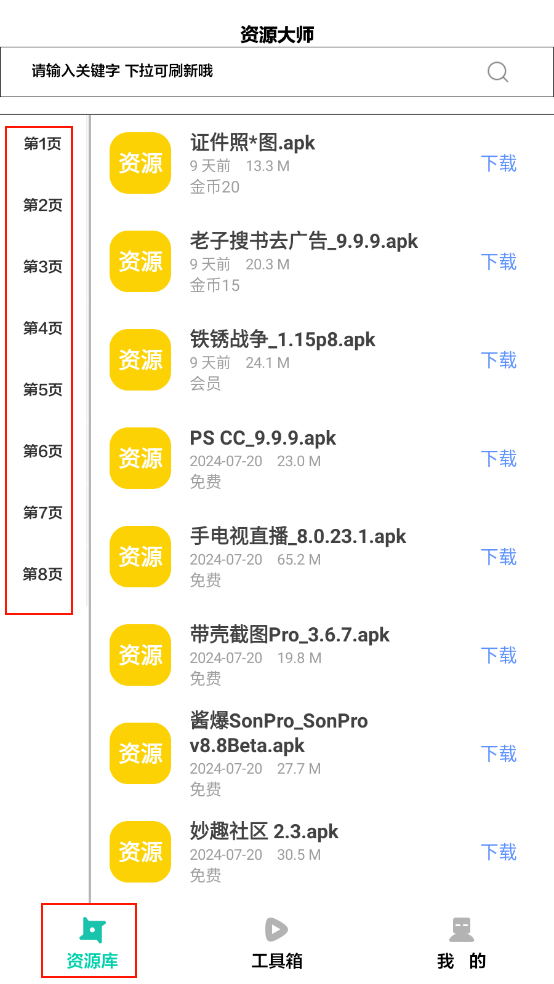Select 第6页 in the page list
The height and width of the screenshot is (984, 554).
point(43,451)
